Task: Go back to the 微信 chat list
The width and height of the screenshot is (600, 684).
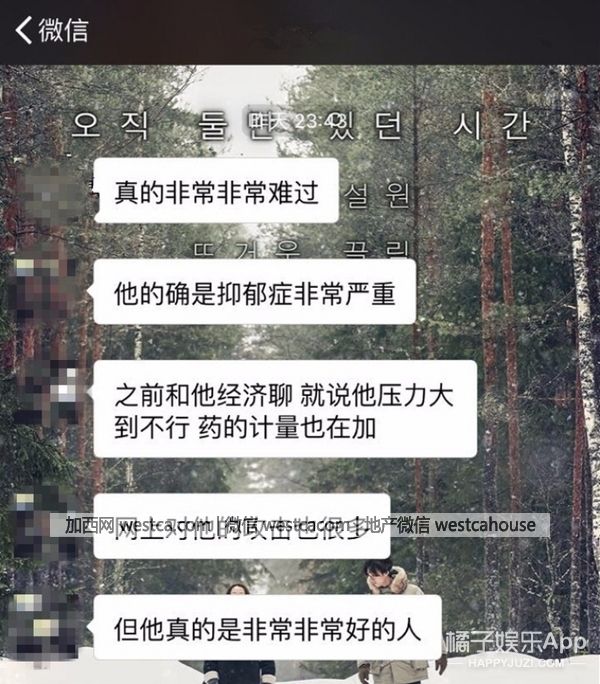Action: [x=50, y=30]
